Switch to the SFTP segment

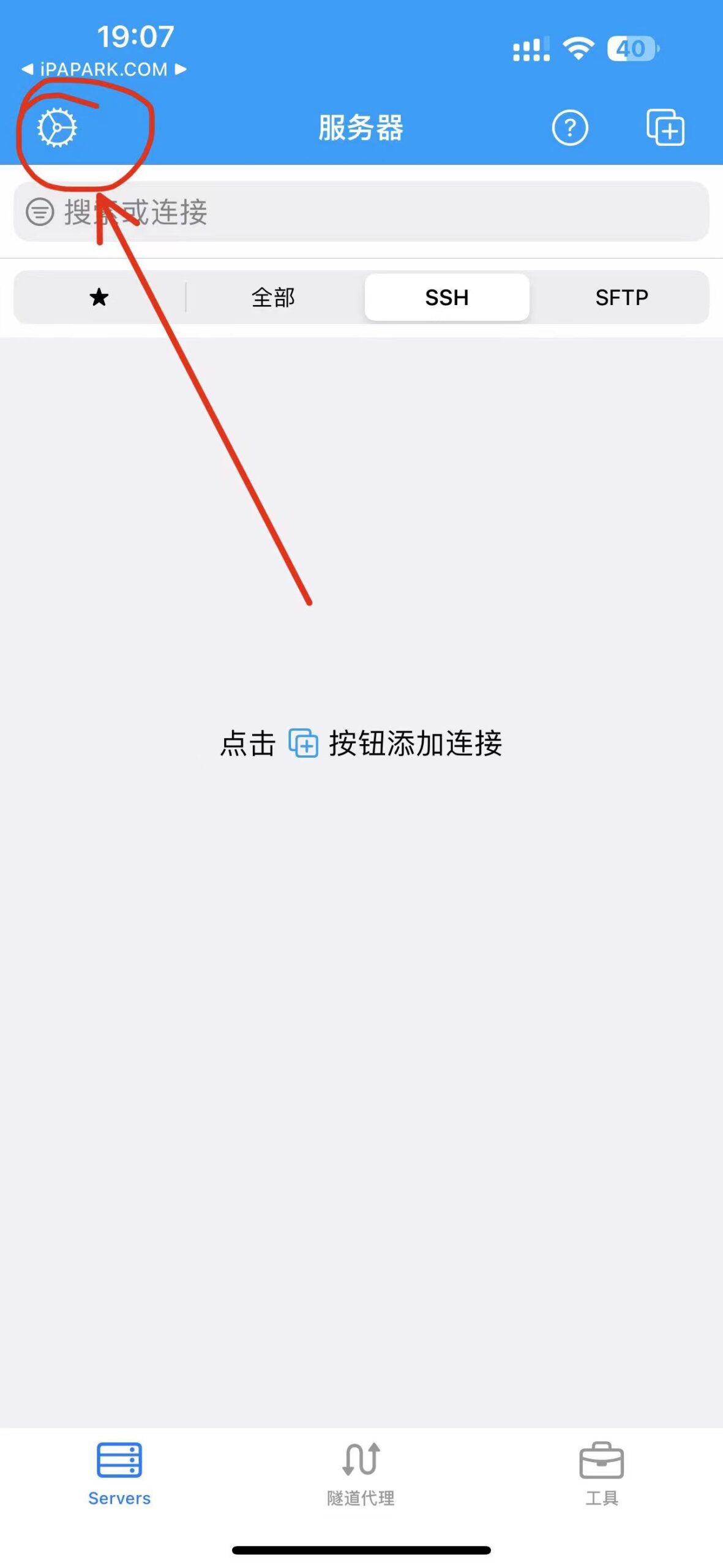[x=621, y=298]
